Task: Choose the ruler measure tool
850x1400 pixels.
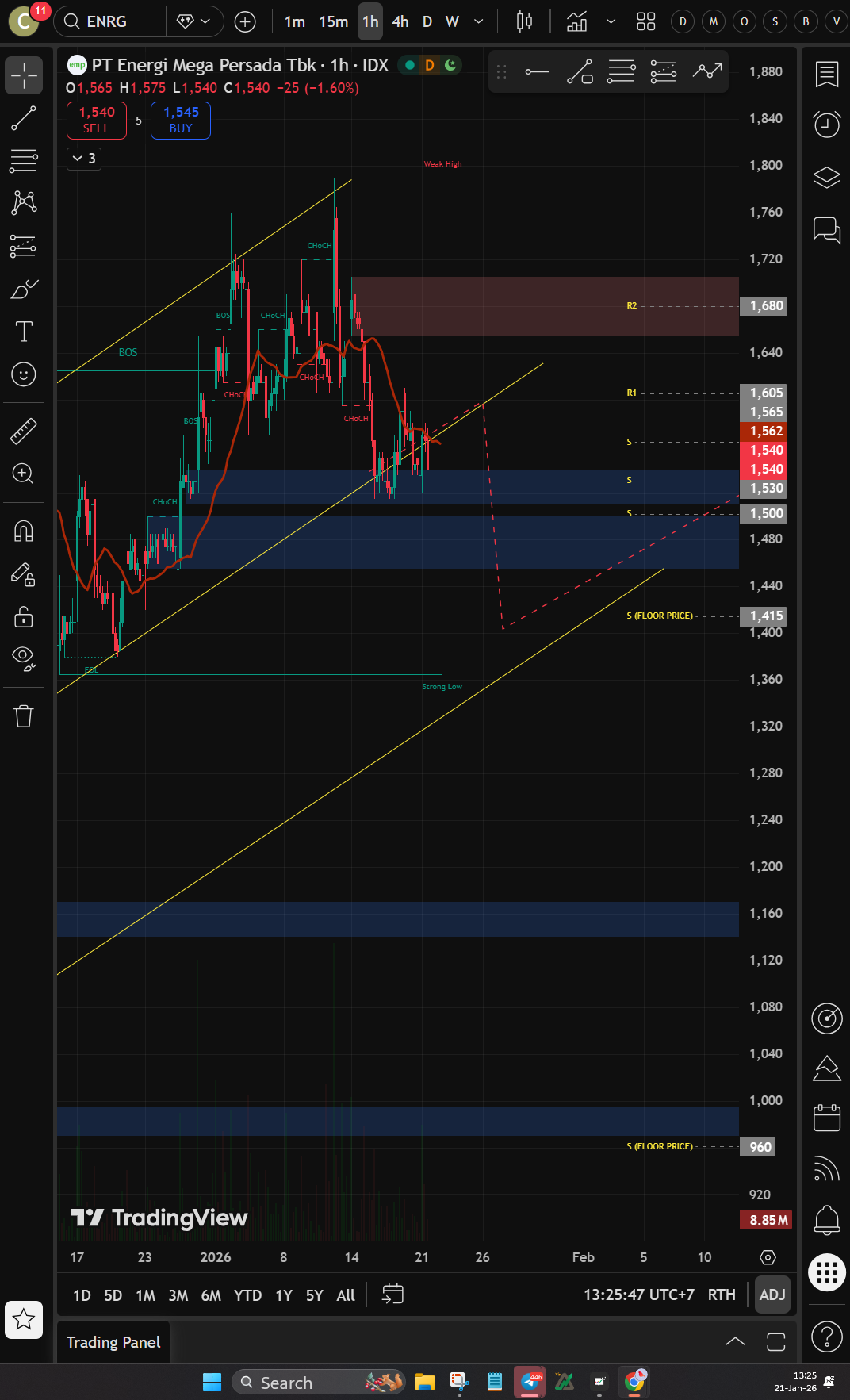Action: 24,431
